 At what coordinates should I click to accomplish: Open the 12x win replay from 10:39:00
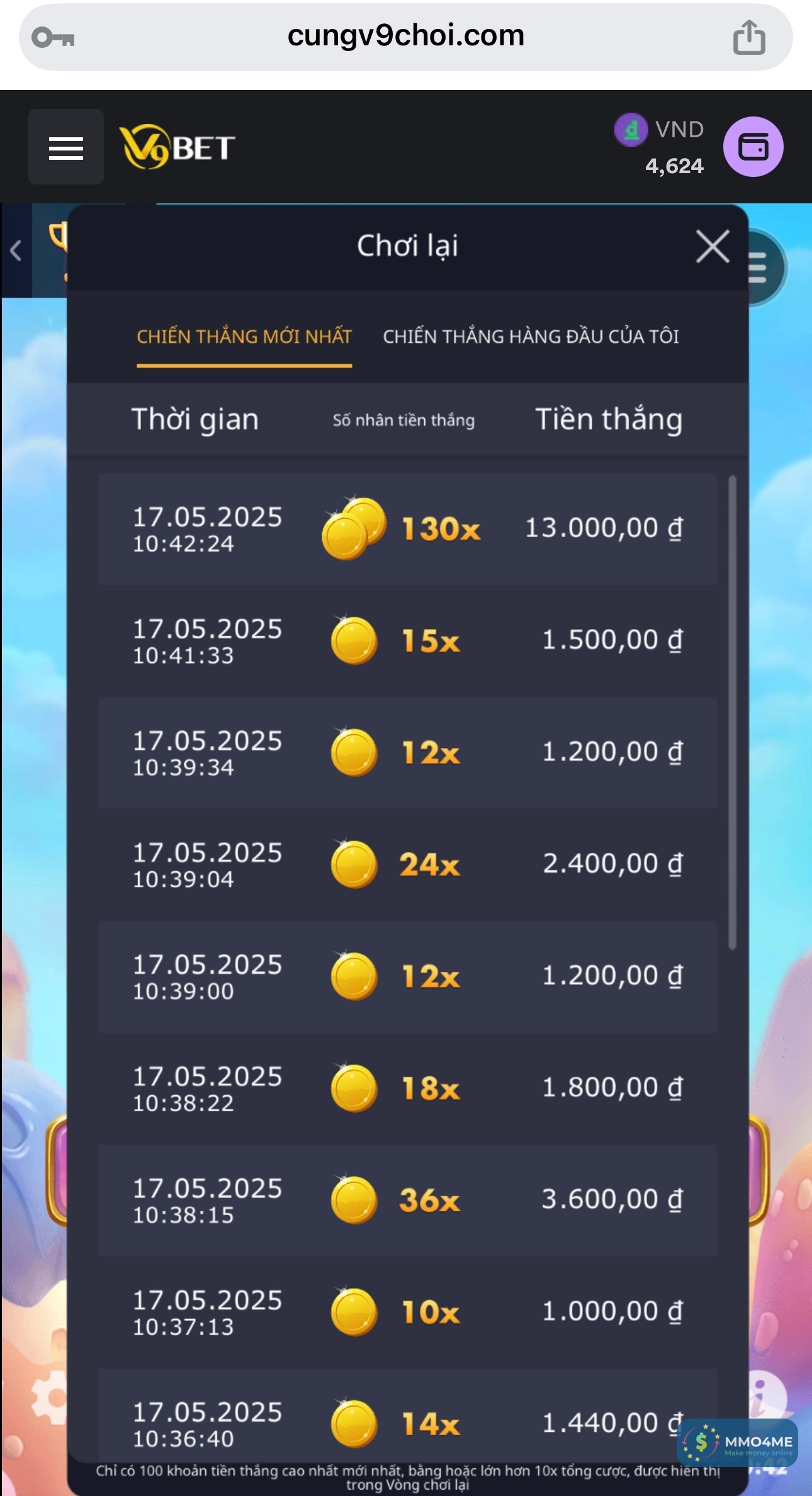tap(407, 977)
